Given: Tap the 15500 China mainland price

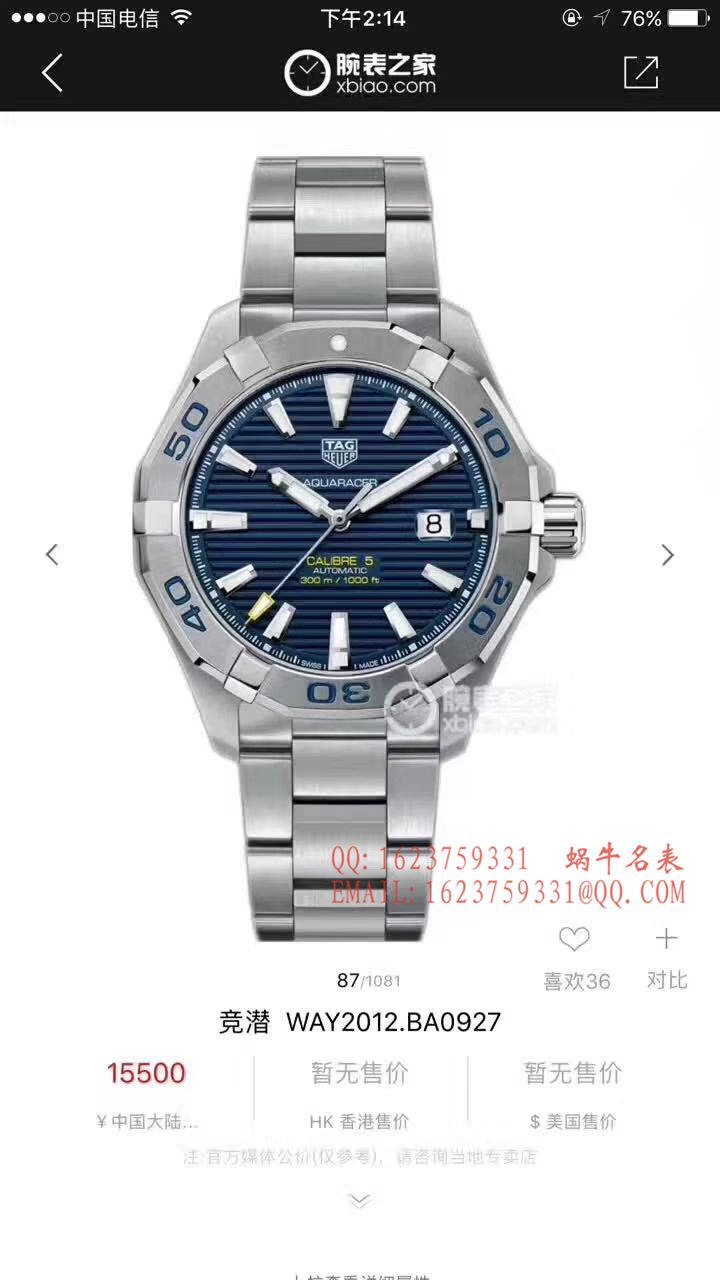Looking at the screenshot, I should [x=146, y=1073].
